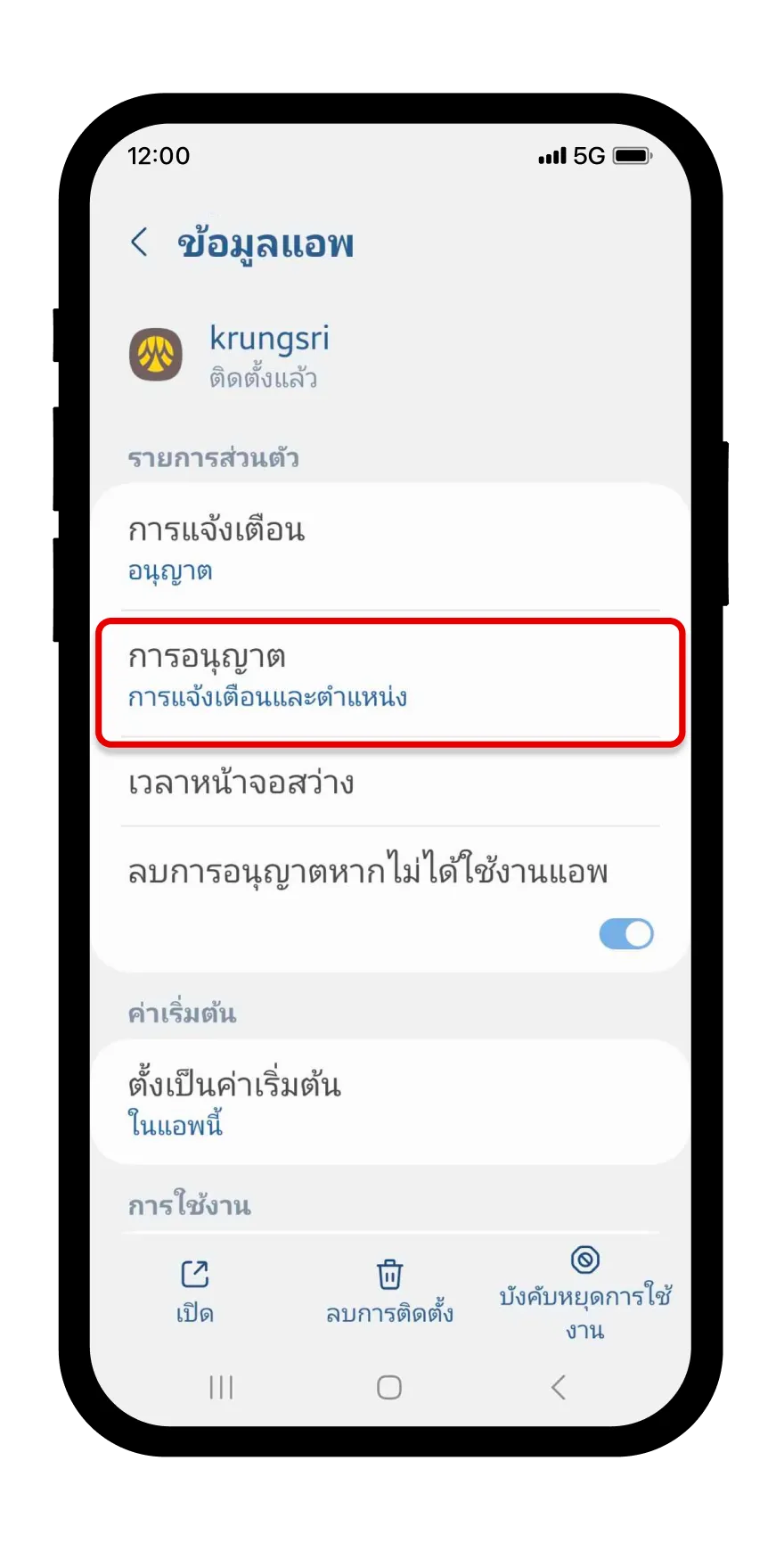Open the การอนุญาต permissions row

(389, 676)
